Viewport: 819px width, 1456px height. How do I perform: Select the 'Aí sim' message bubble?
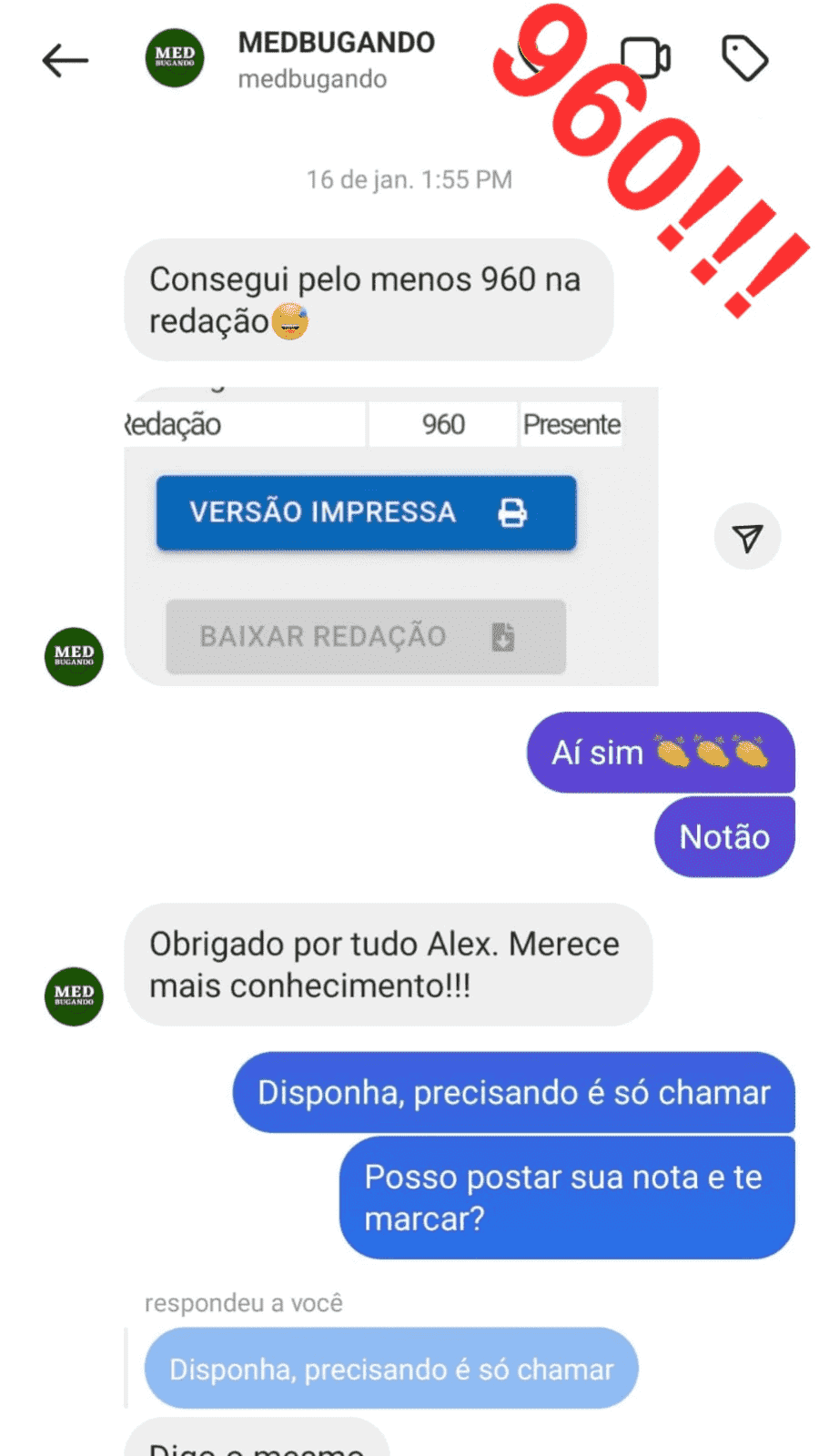tap(661, 753)
